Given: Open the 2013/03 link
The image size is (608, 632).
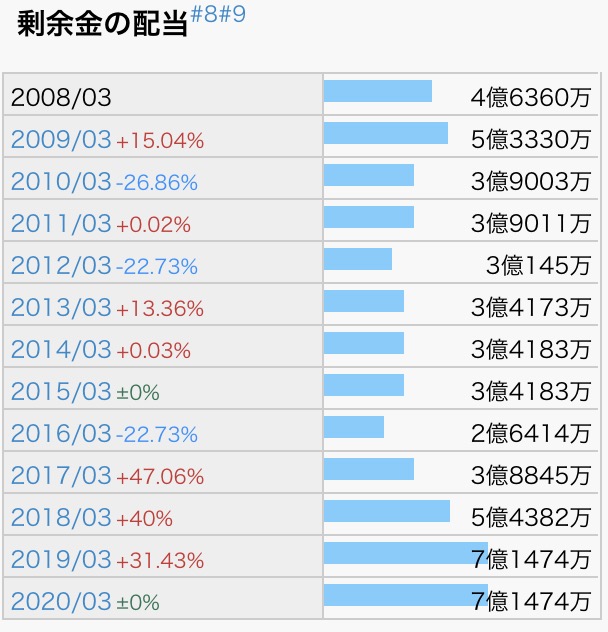Looking at the screenshot, I should tap(60, 308).
